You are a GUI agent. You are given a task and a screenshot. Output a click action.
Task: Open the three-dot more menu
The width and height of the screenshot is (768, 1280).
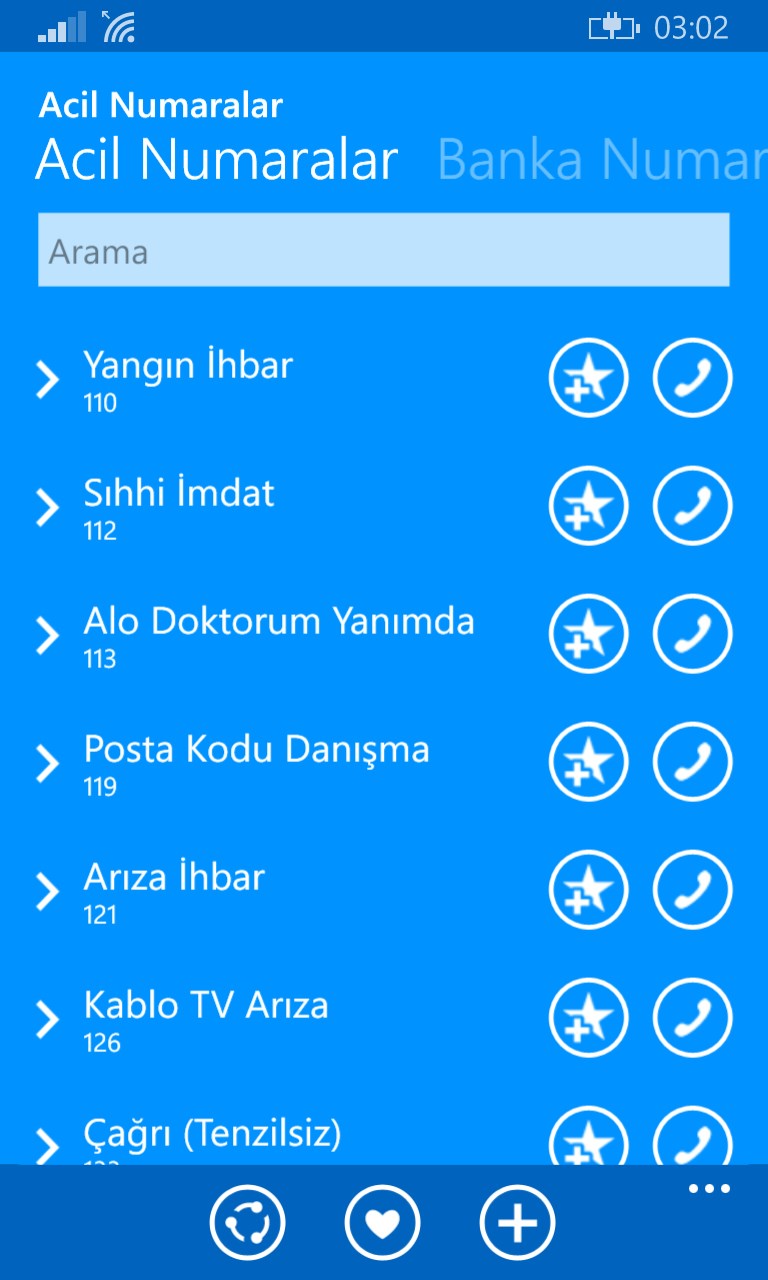(x=709, y=1189)
